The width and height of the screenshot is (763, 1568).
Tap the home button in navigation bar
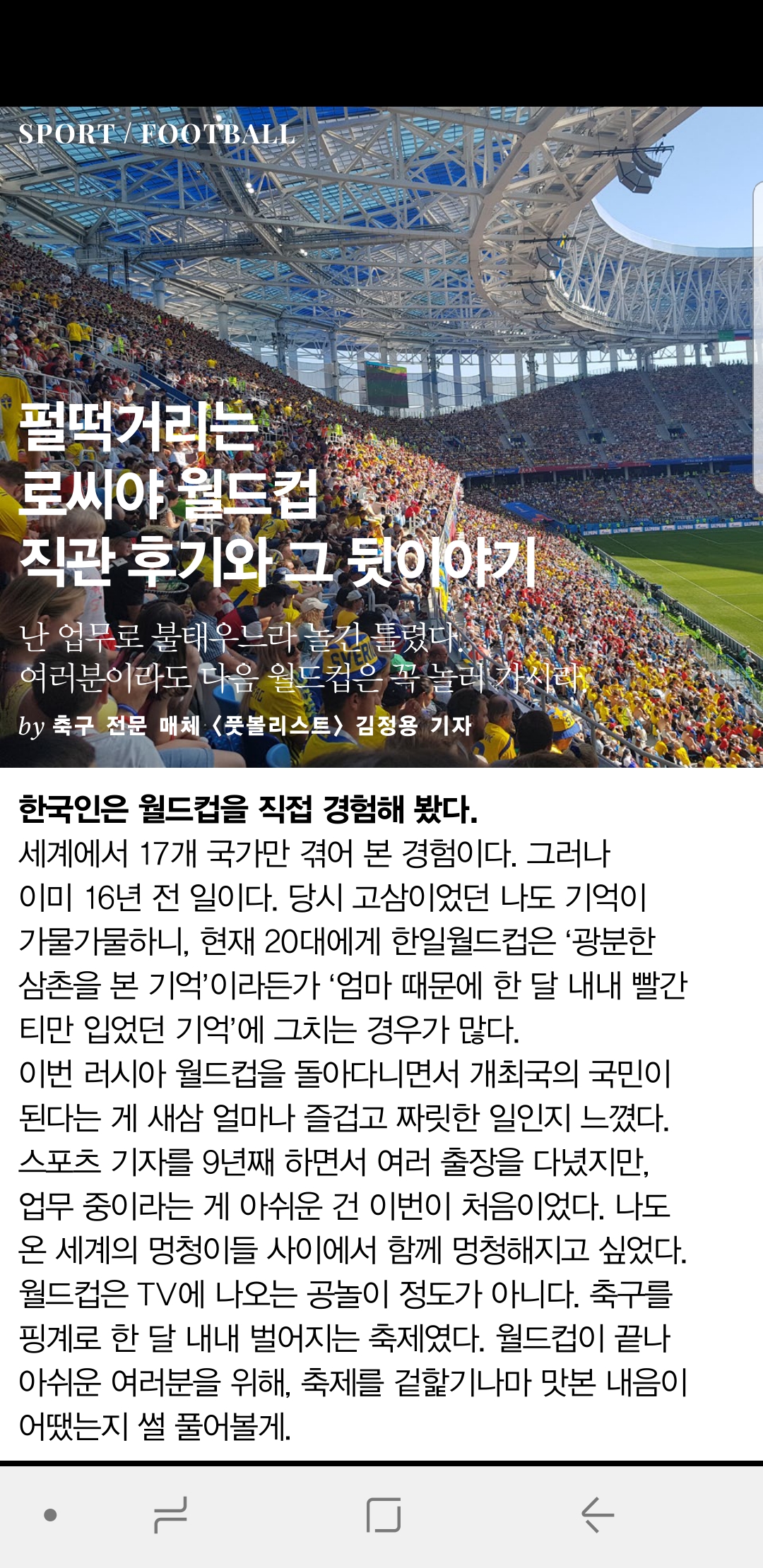pyautogui.click(x=384, y=1515)
